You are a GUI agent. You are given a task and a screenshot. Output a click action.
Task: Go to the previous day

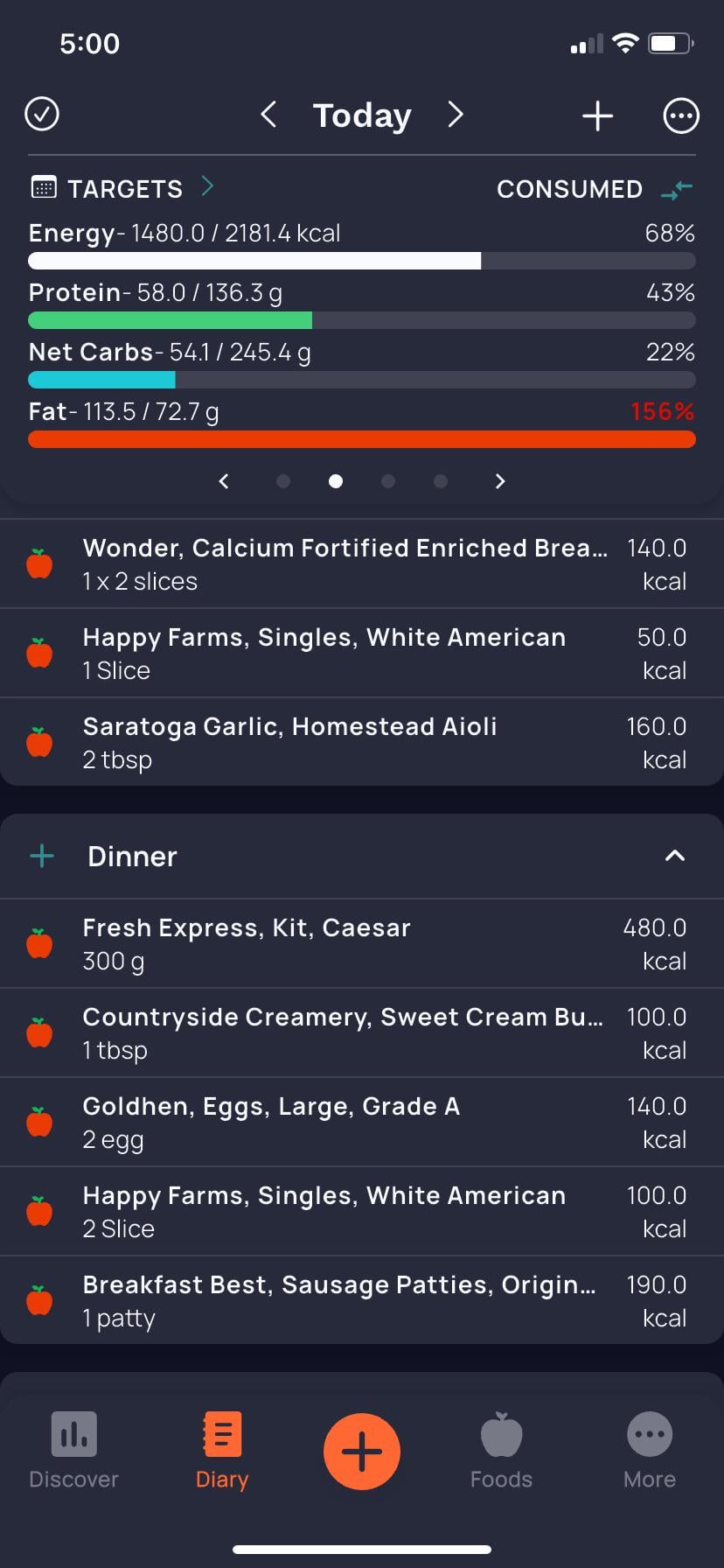tap(268, 115)
